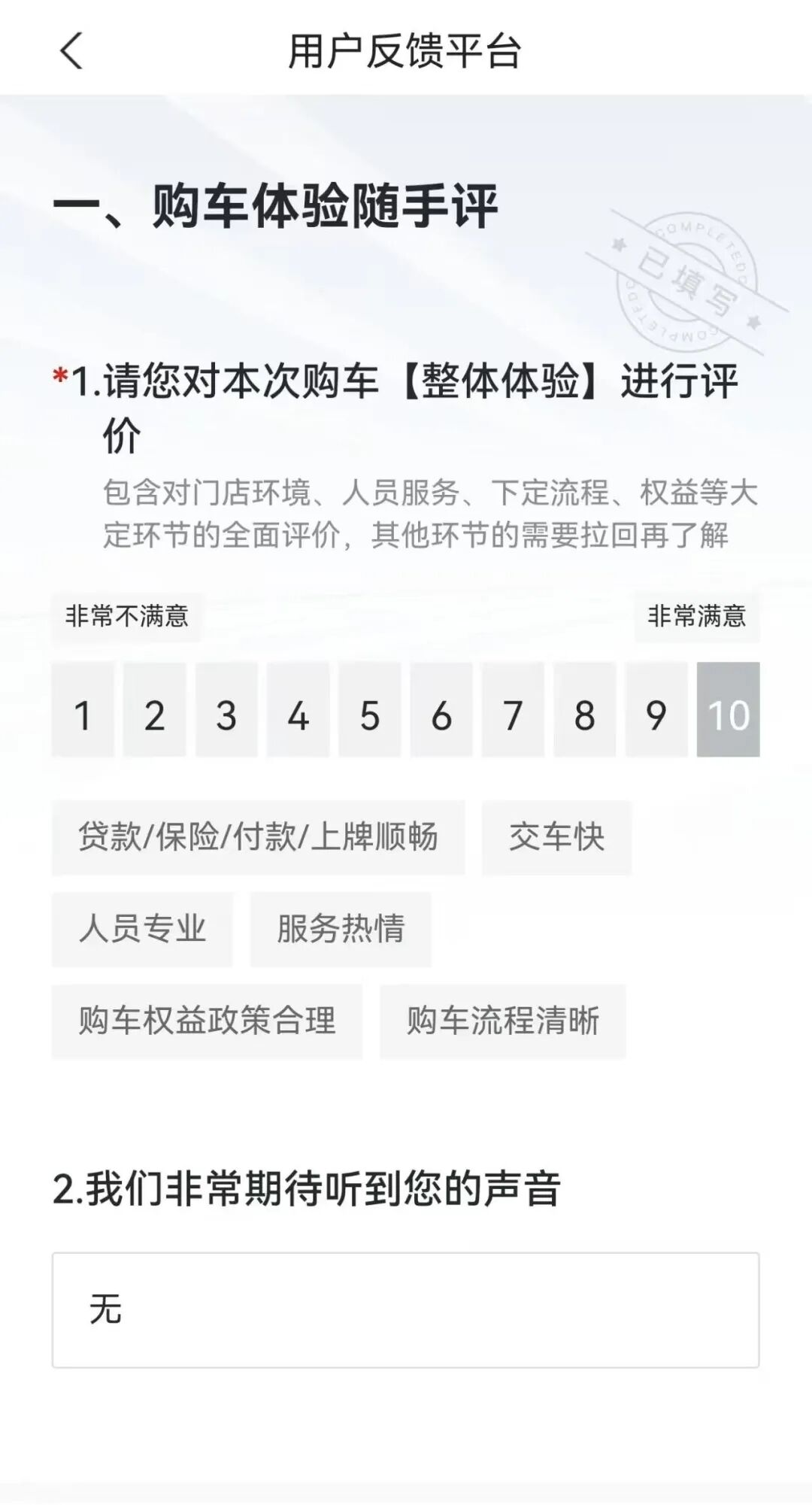Select rating score 6

(x=441, y=709)
